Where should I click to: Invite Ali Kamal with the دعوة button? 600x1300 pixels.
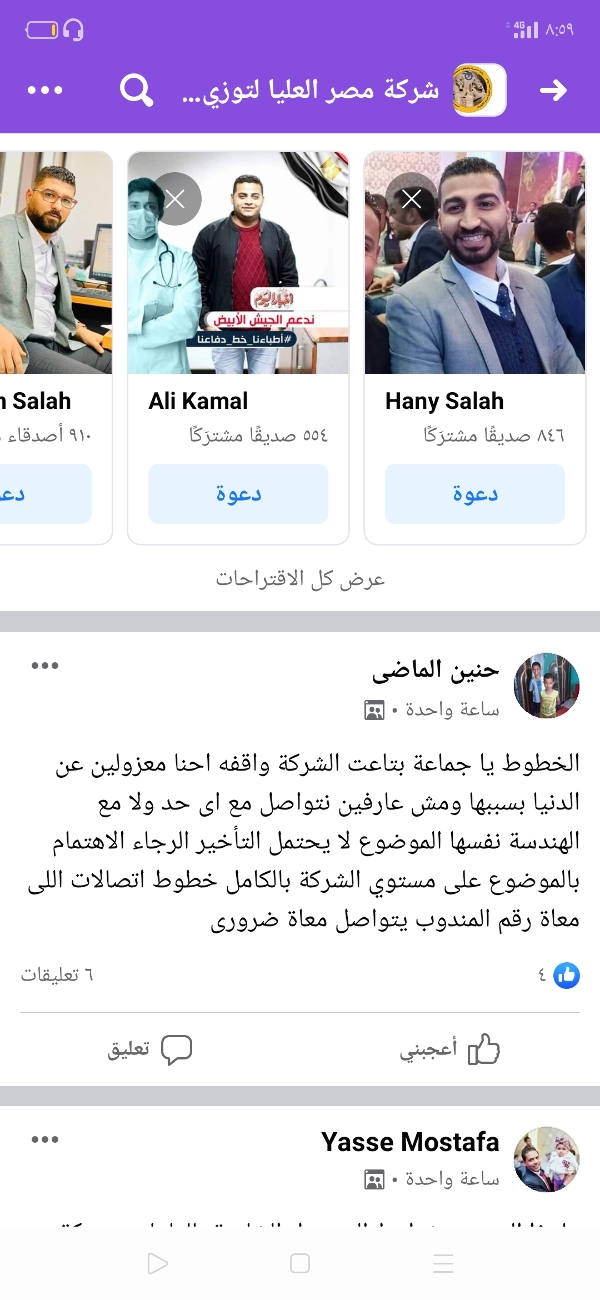(x=238, y=494)
